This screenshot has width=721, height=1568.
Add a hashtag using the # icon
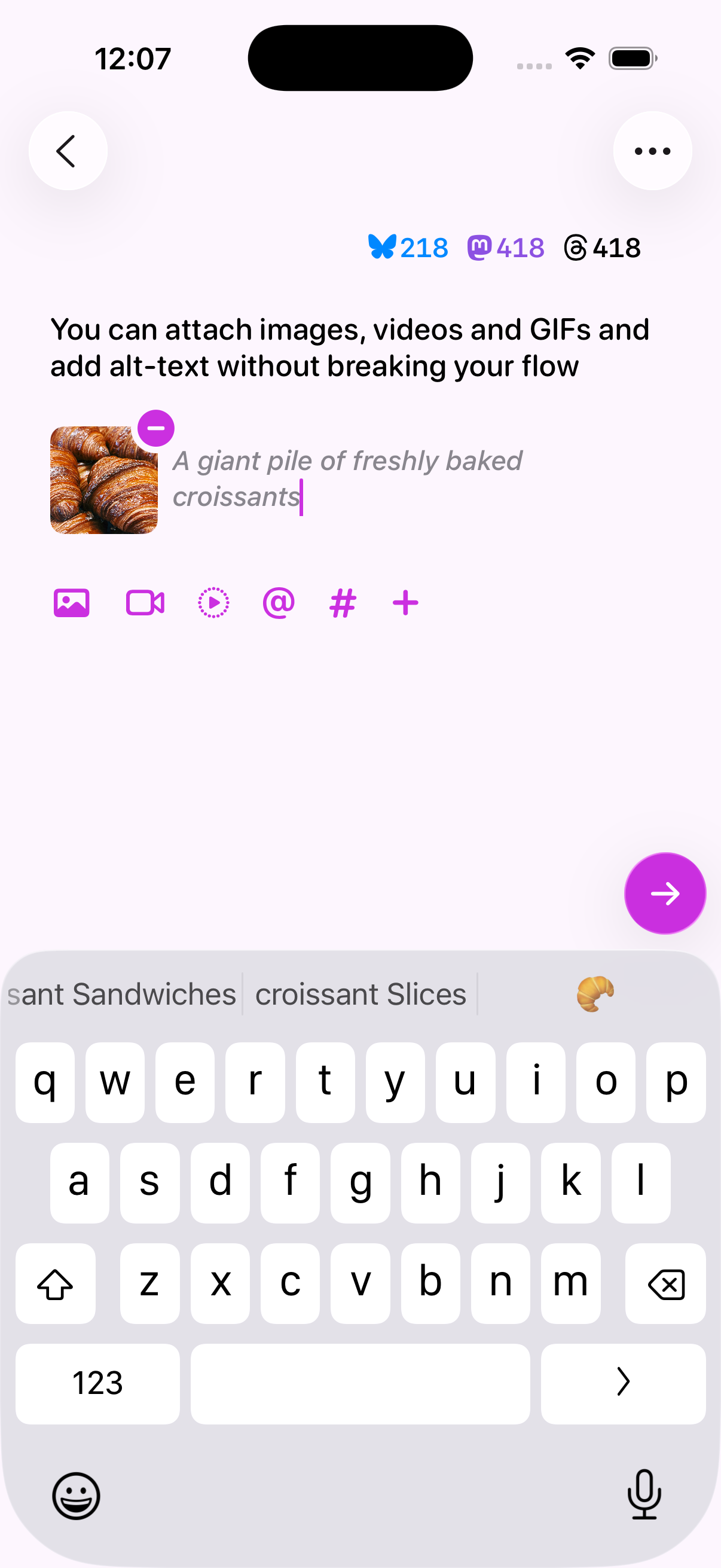(x=342, y=603)
